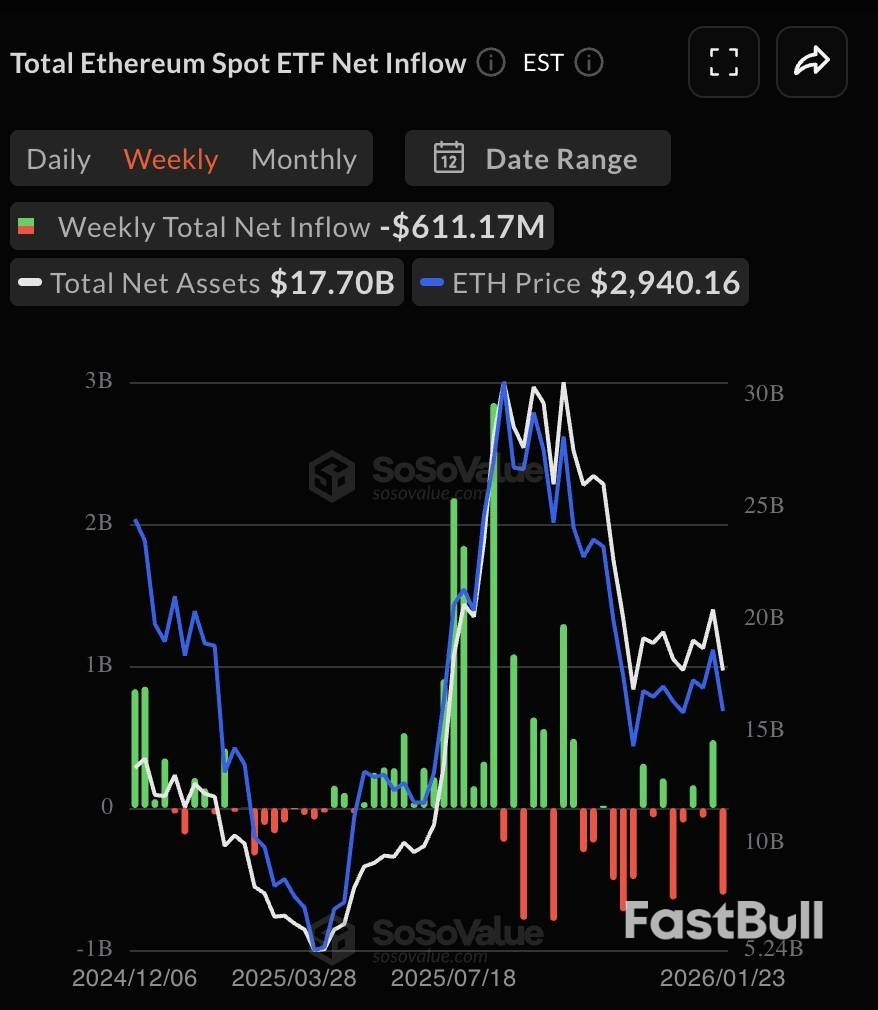Toggle the Total Net Assets line
This screenshot has height=1010, width=878.
(206, 283)
